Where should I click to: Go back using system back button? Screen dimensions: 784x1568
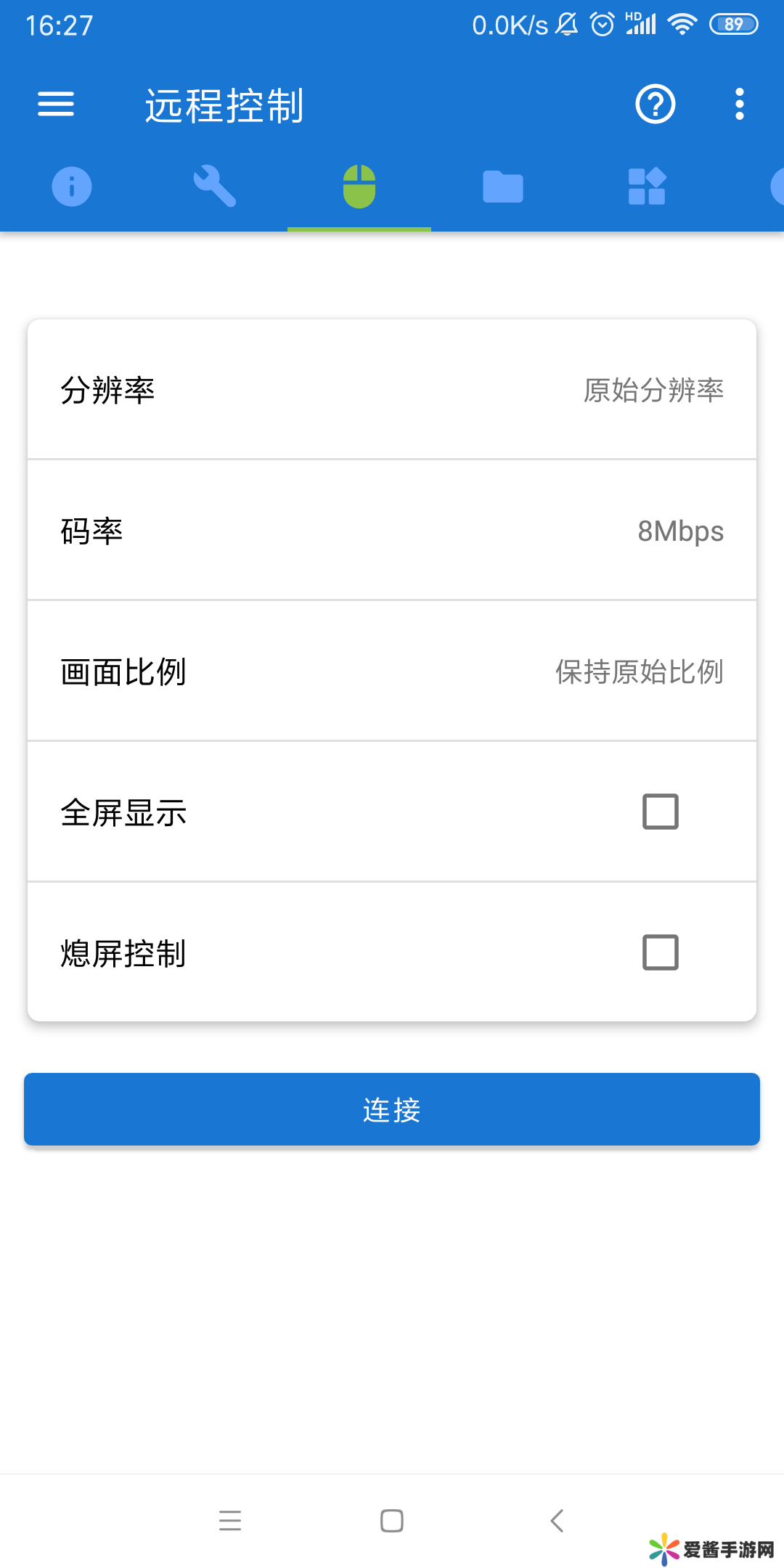[x=557, y=1520]
